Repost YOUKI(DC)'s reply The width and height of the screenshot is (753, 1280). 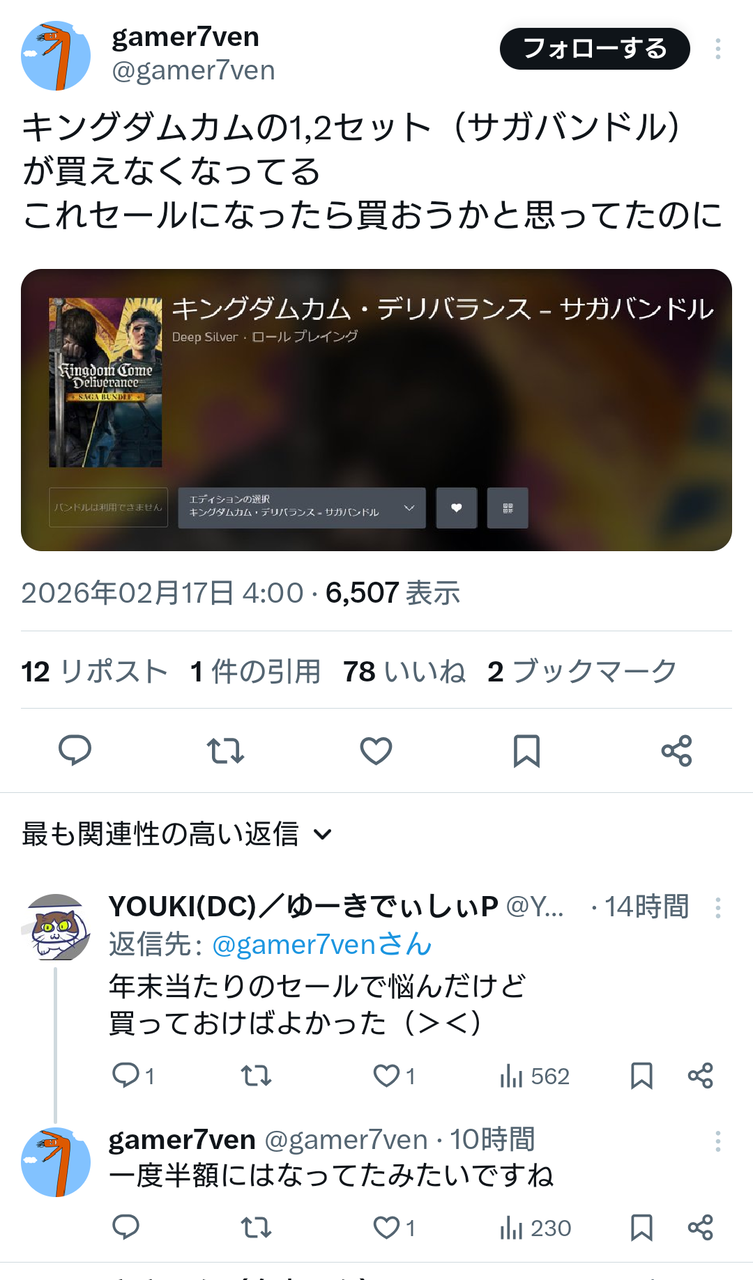pos(256,1076)
